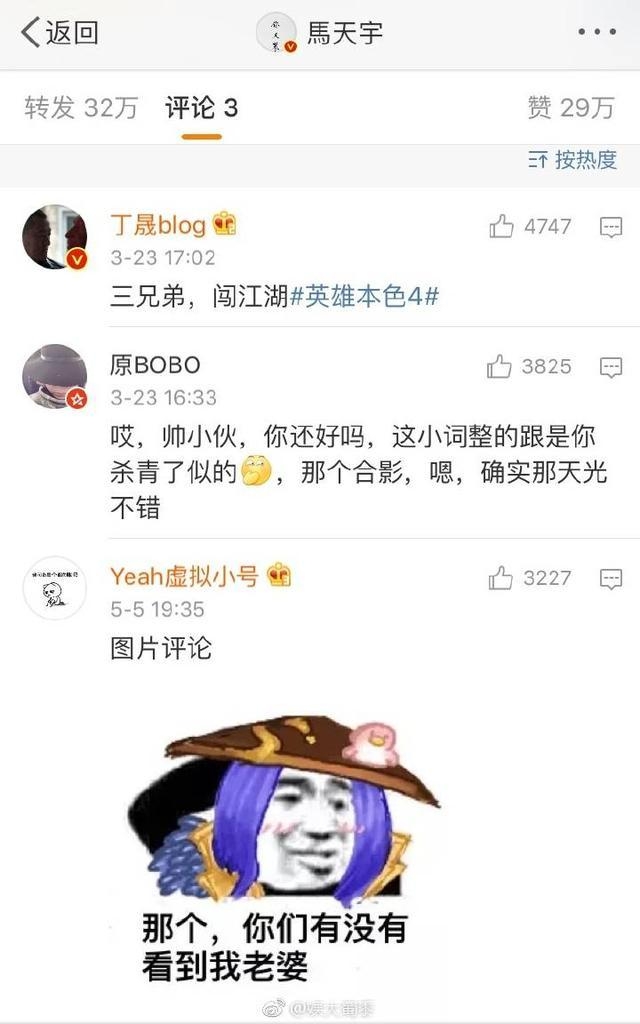Switch to the 评论 tab

click(201, 108)
